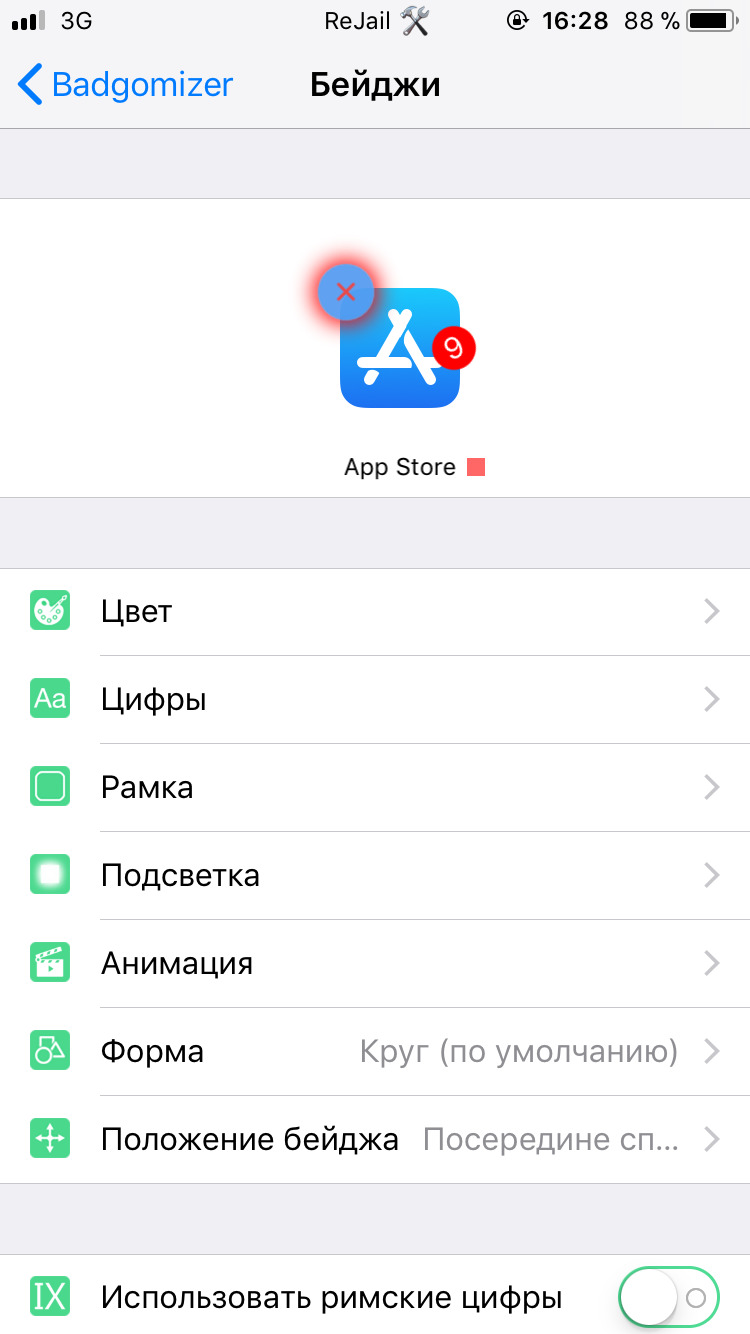Open the Рамка settings
750x1334 pixels.
[x=375, y=788]
